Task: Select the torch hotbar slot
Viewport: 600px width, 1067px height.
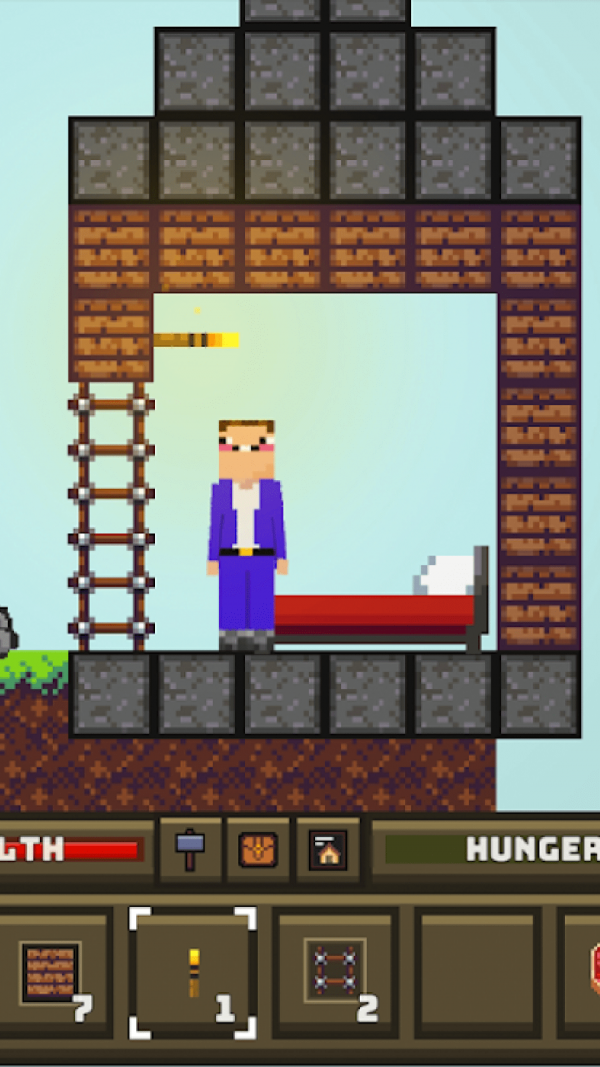Action: [193, 972]
